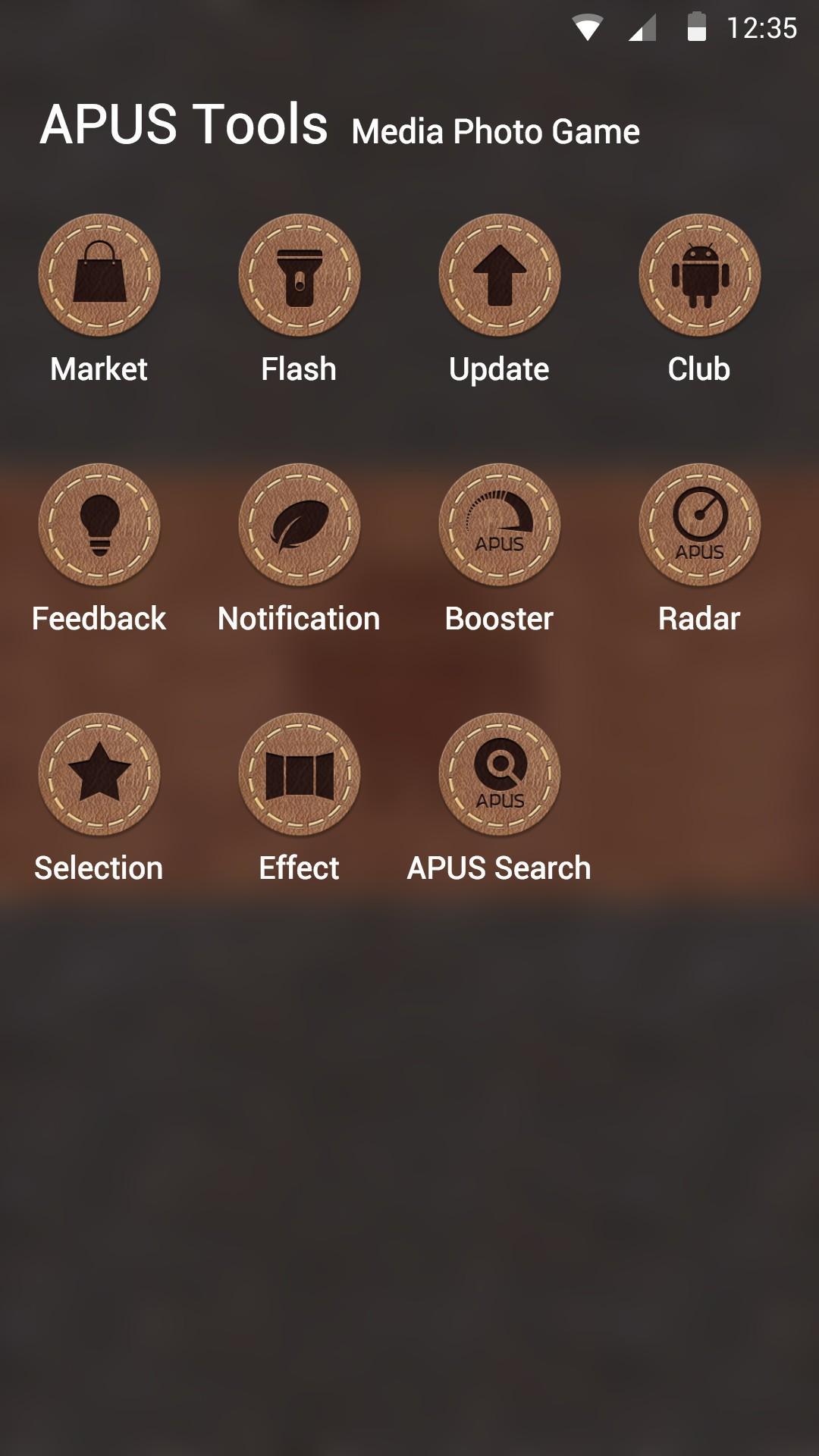Launch the Effect tool
This screenshot has width=819, height=1456.
click(299, 773)
